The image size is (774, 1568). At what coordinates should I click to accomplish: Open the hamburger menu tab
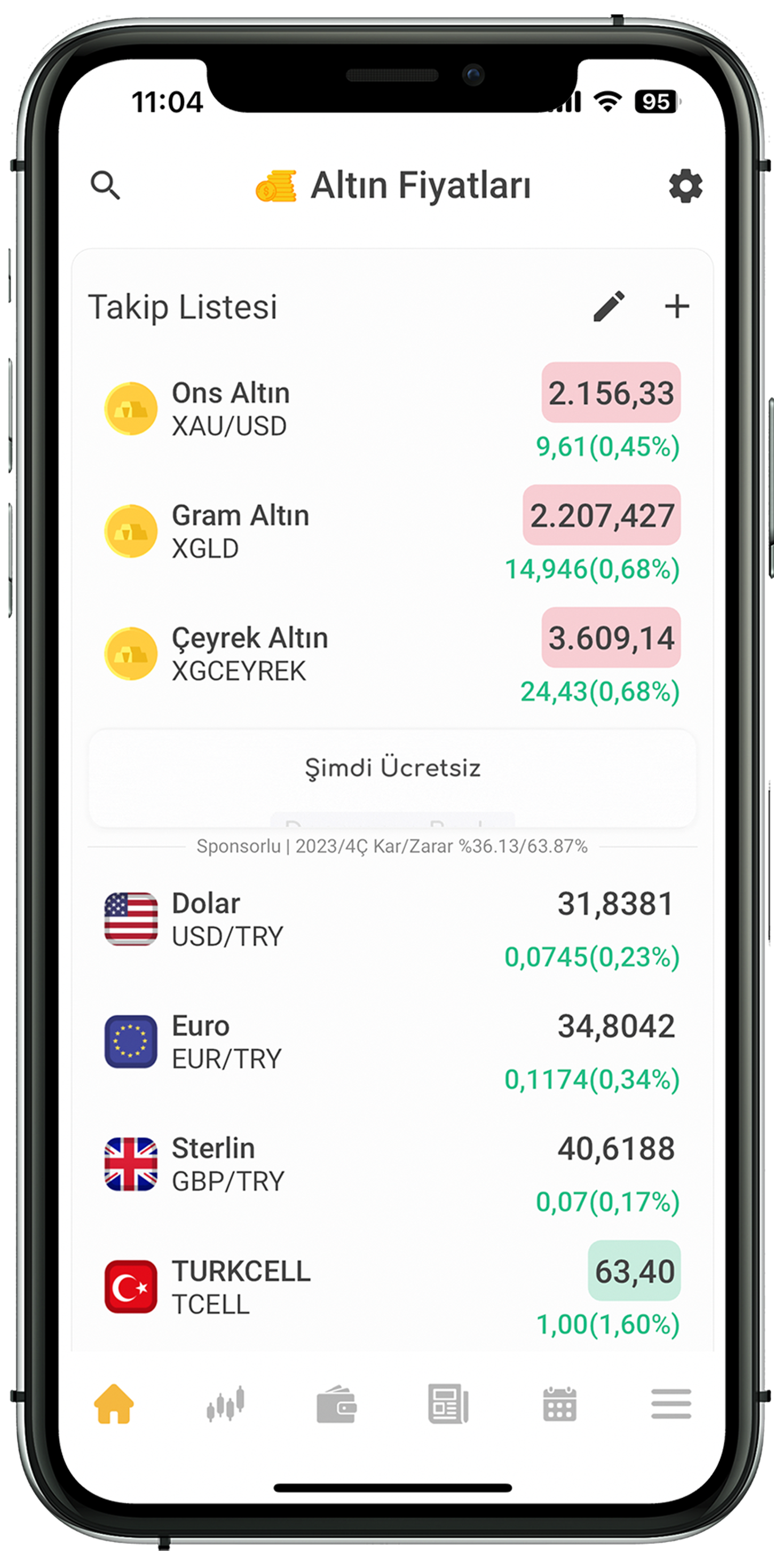pos(670,1404)
